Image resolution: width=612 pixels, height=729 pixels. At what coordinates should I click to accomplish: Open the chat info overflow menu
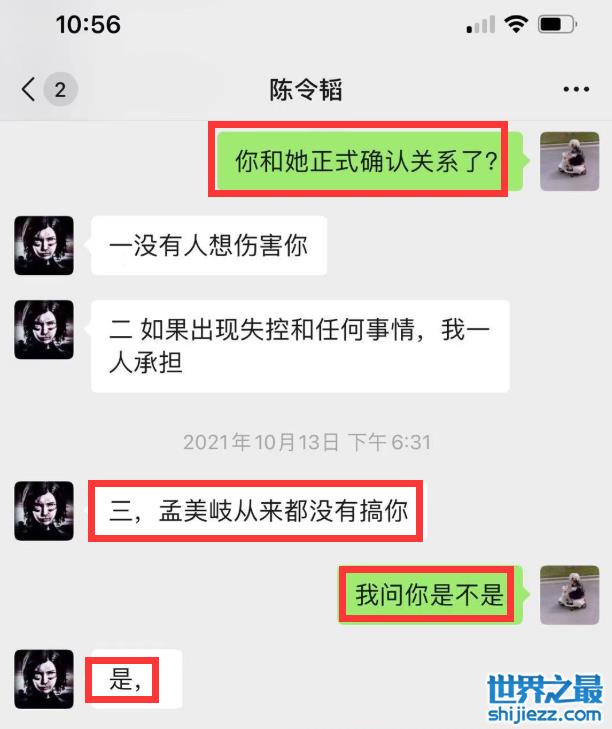pos(576,90)
